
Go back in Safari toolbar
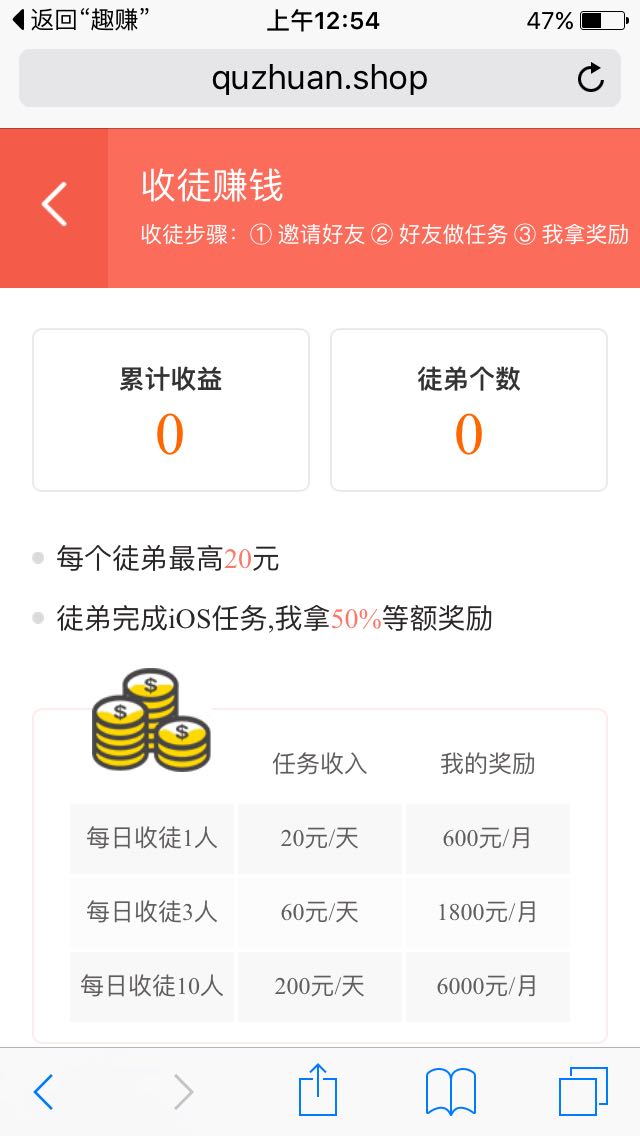click(x=43, y=1092)
